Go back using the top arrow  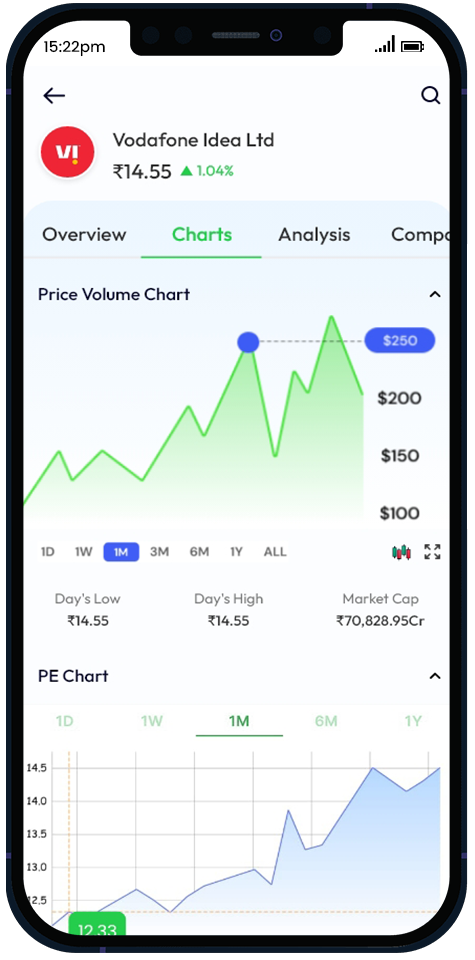click(54, 96)
